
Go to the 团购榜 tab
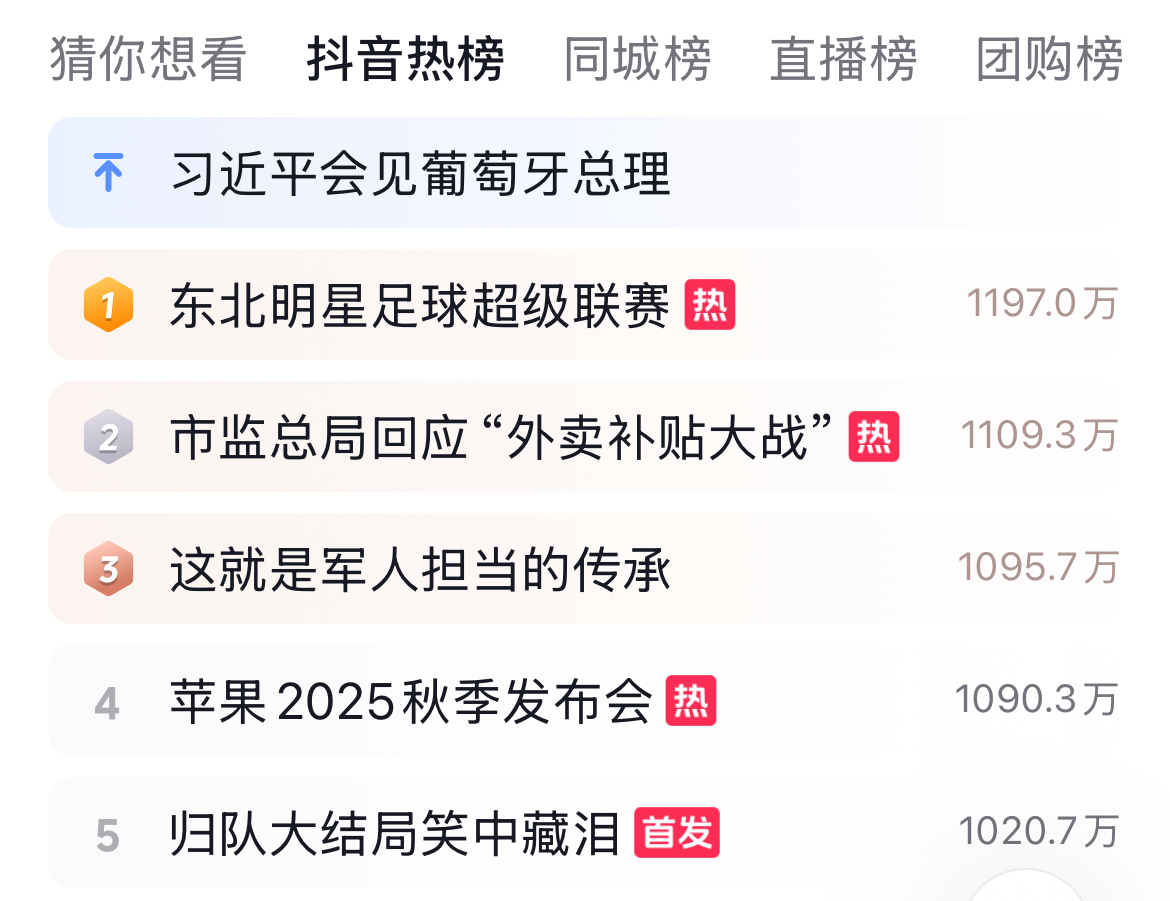pyautogui.click(x=1049, y=59)
